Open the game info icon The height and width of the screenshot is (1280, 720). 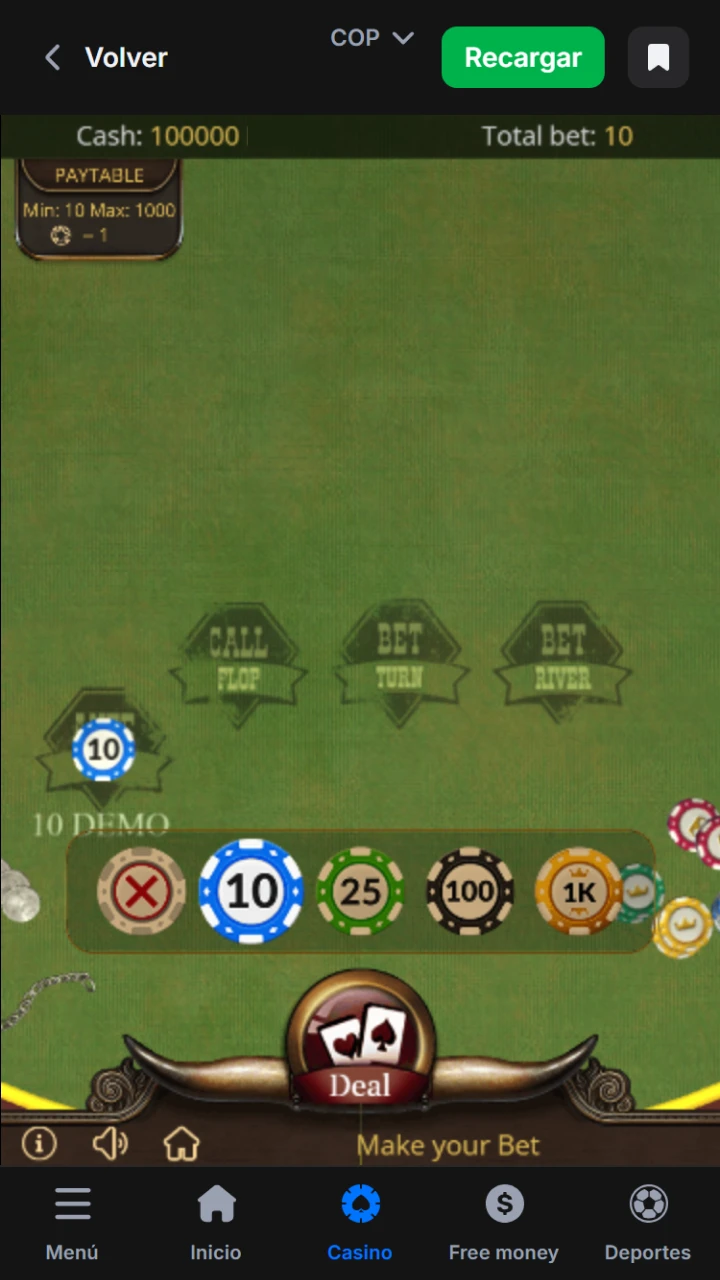(39, 1143)
